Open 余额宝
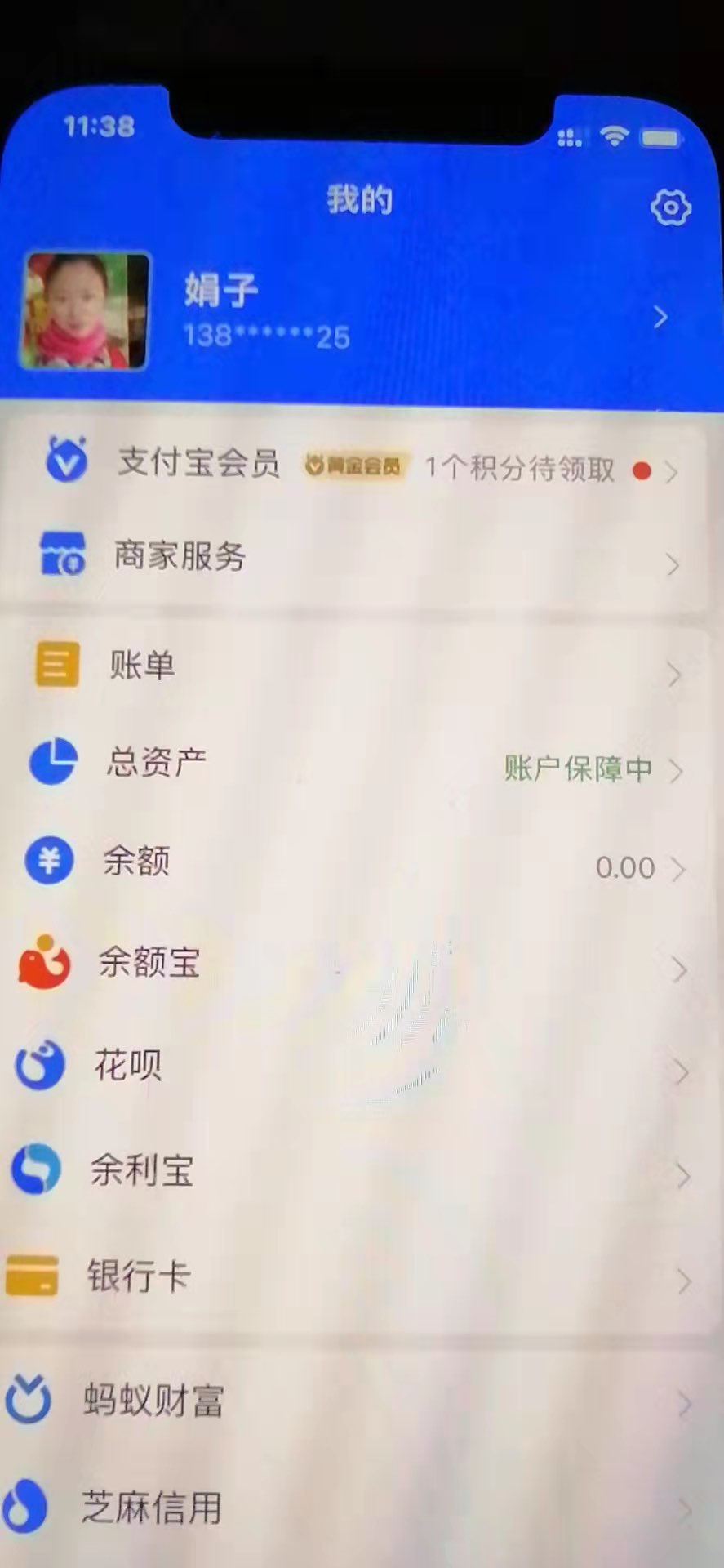This screenshot has height=1568, width=724. point(149,963)
